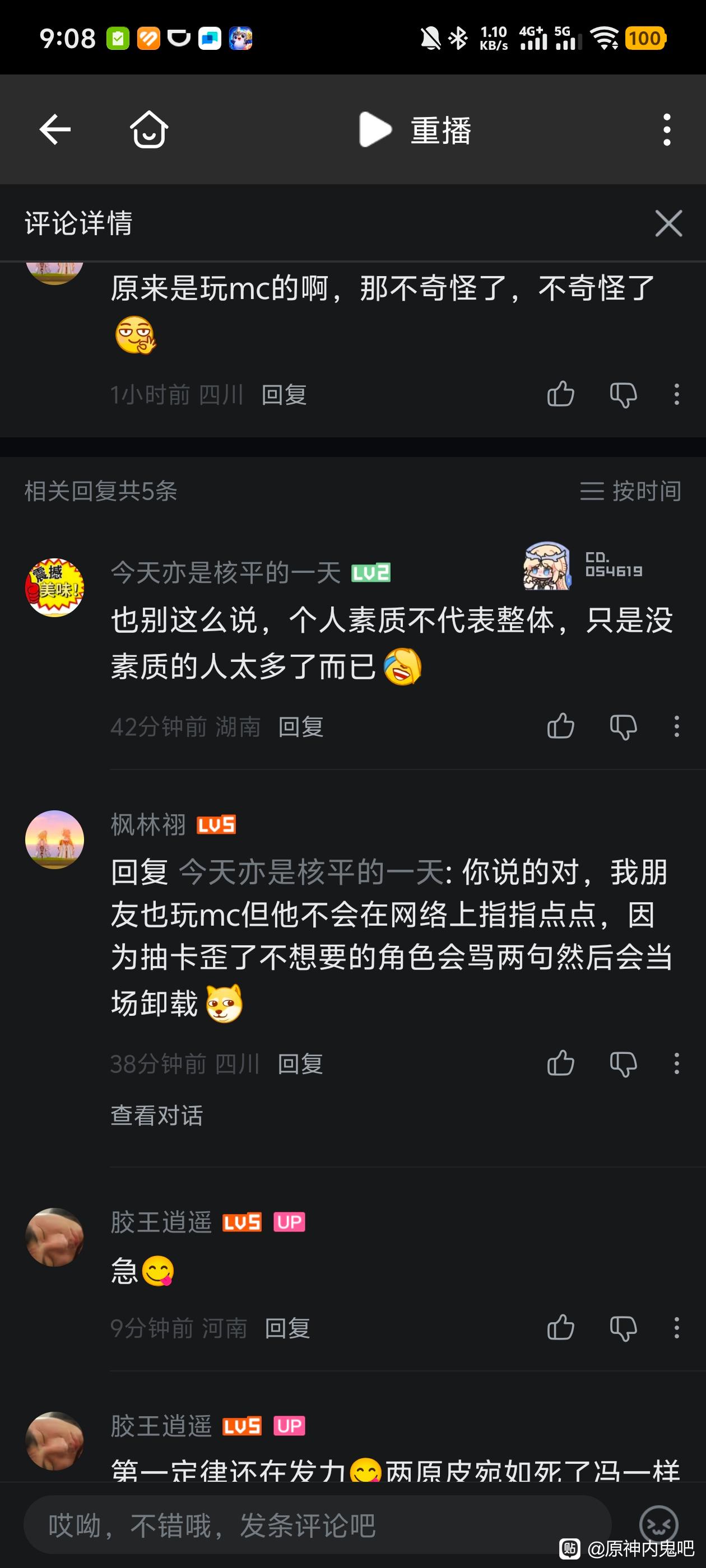Open the emoji picker beside comment box

pos(658,1525)
